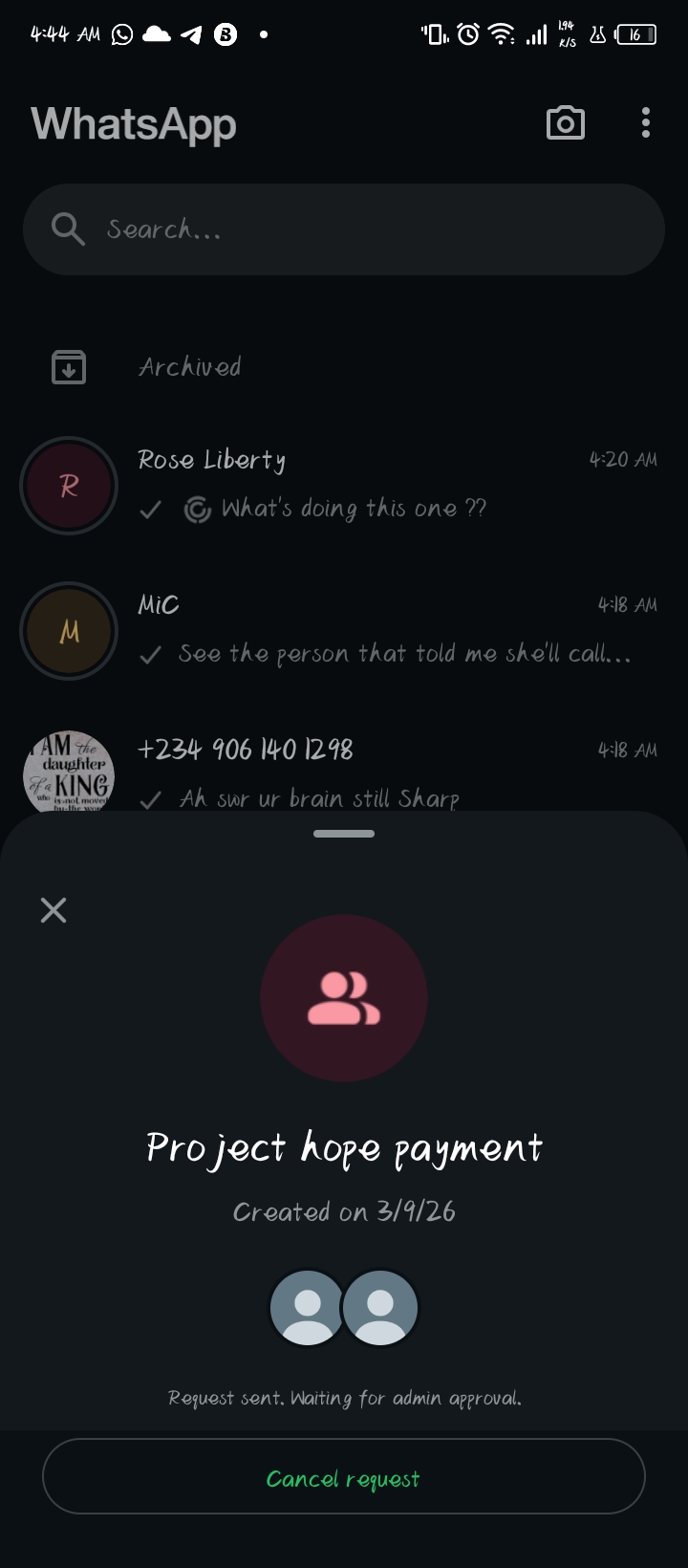This screenshot has width=688, height=1568.
Task: Open the camera from the top bar
Action: tap(565, 123)
